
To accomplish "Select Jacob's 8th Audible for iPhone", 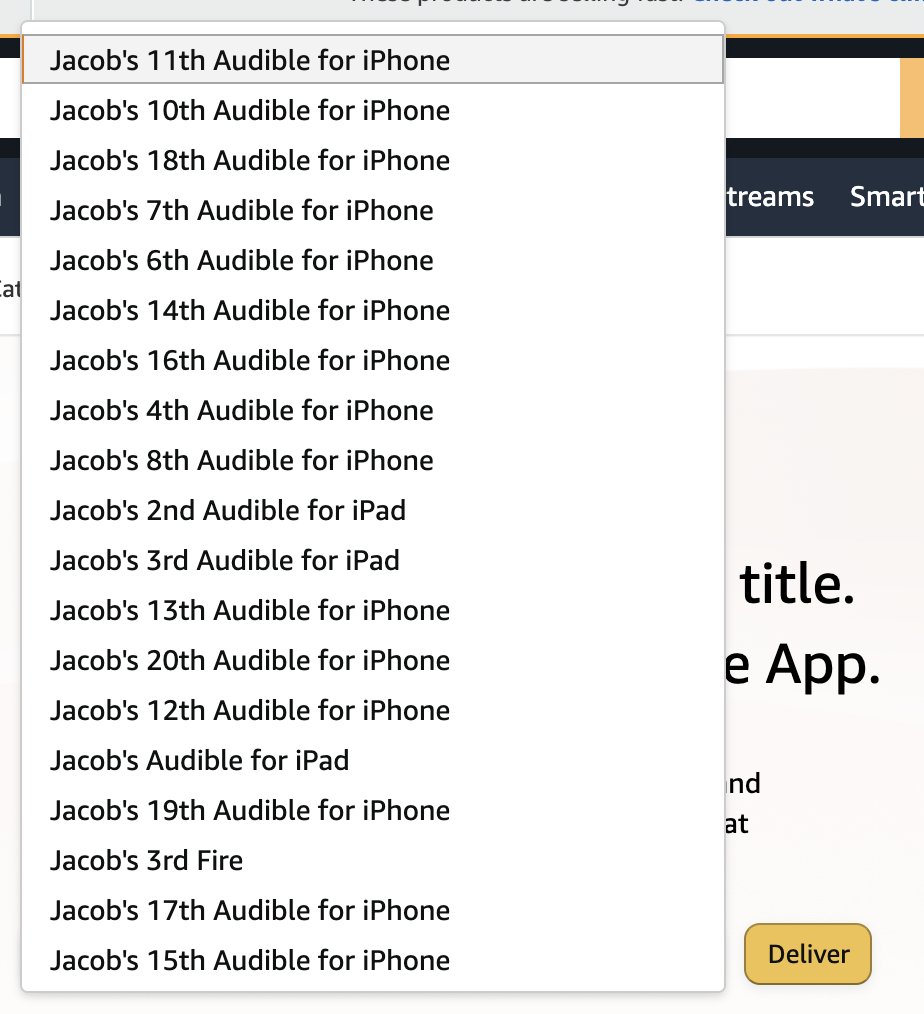I will tap(242, 461).
